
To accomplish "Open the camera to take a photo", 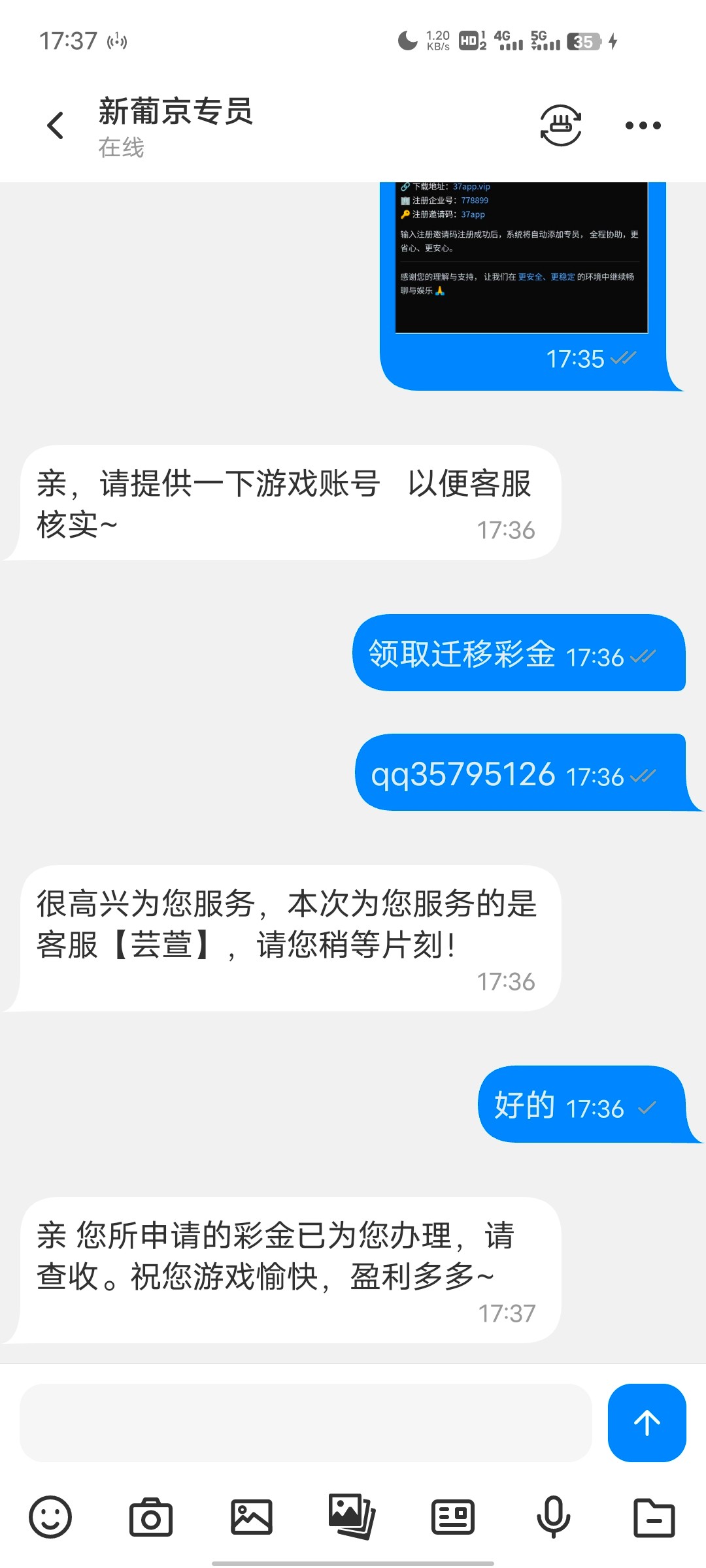I will click(151, 1516).
